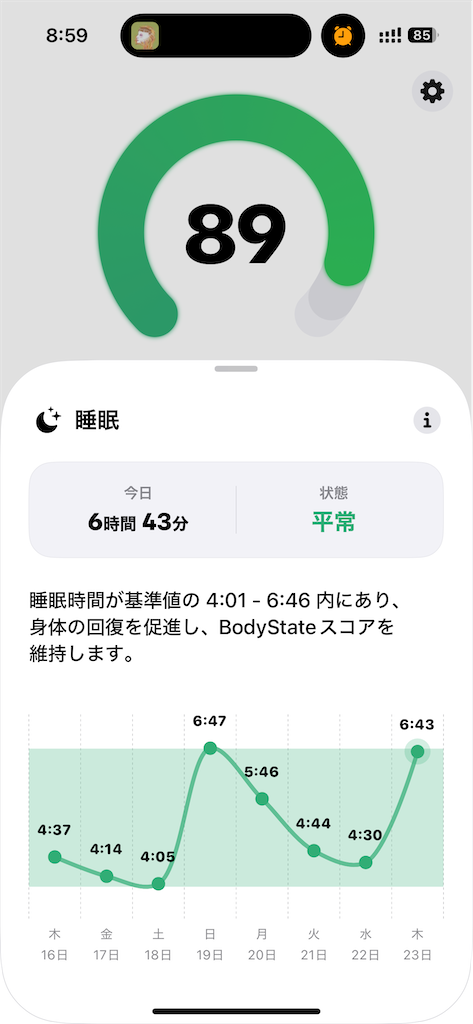The width and height of the screenshot is (473, 1024).
Task: Tap the sheet grabber handle
Action: coord(236,369)
